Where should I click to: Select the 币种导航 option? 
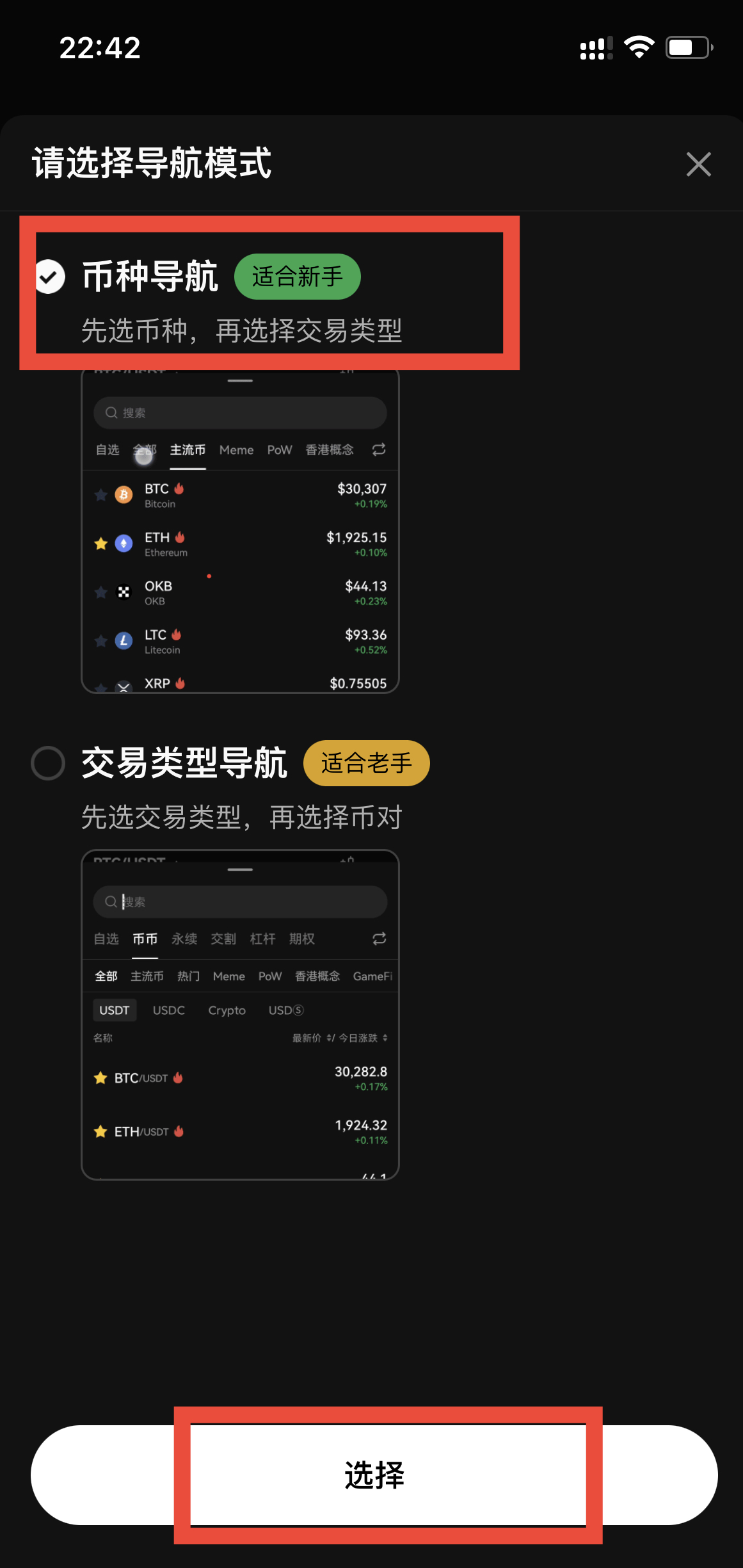(50, 277)
